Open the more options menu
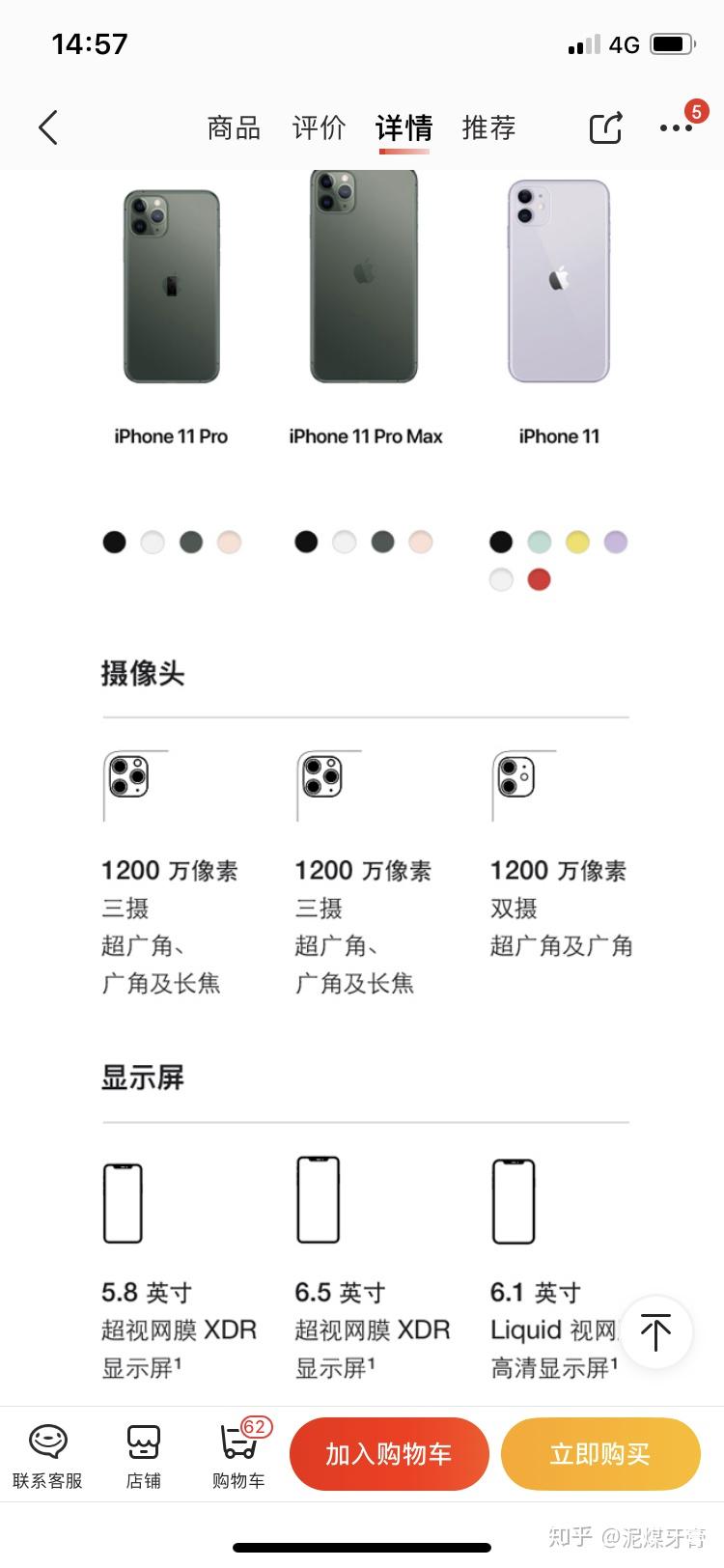This screenshot has width=724, height=1568. tap(676, 127)
